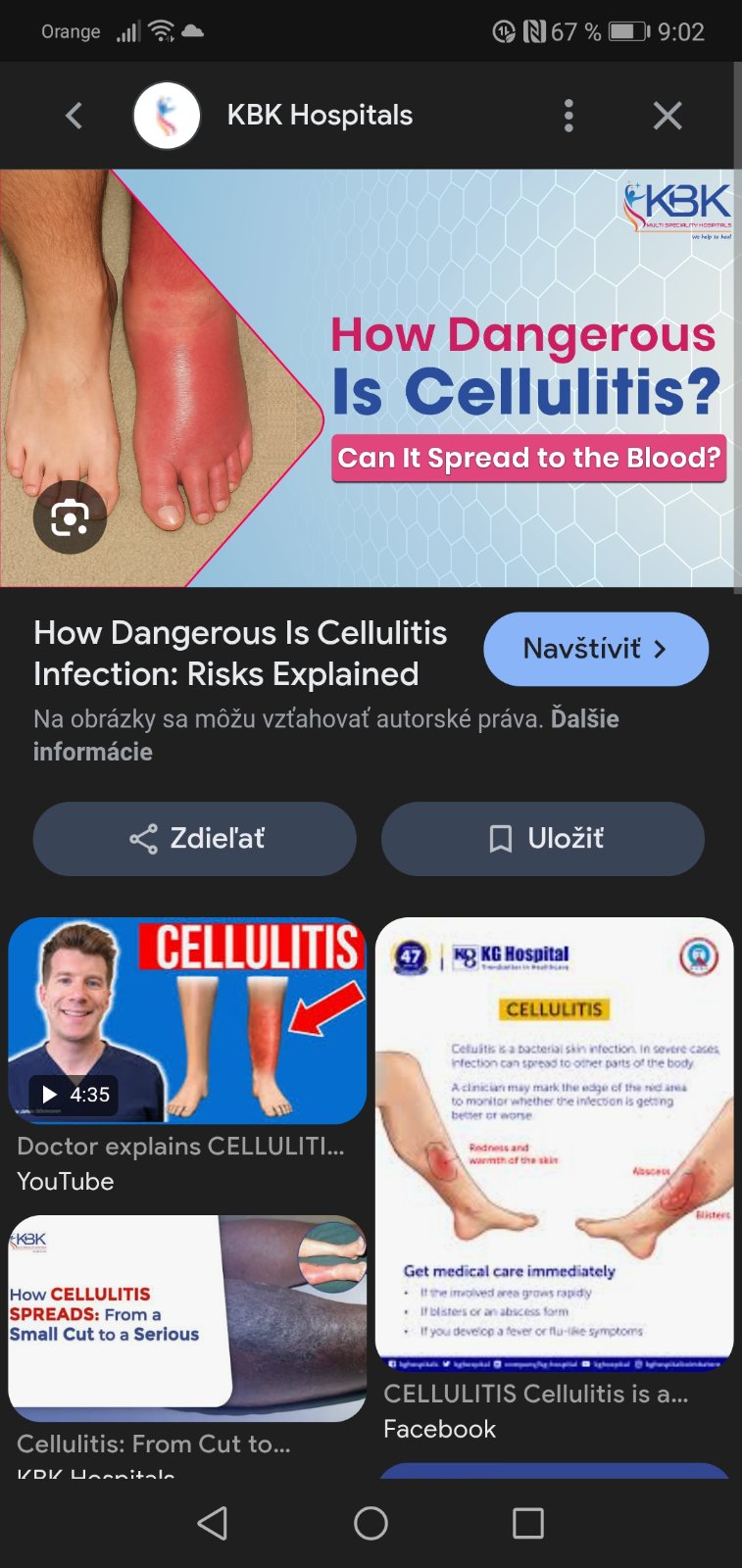Open the three-dot overflow menu
Screen dimensions: 742x1568
pyautogui.click(x=569, y=116)
